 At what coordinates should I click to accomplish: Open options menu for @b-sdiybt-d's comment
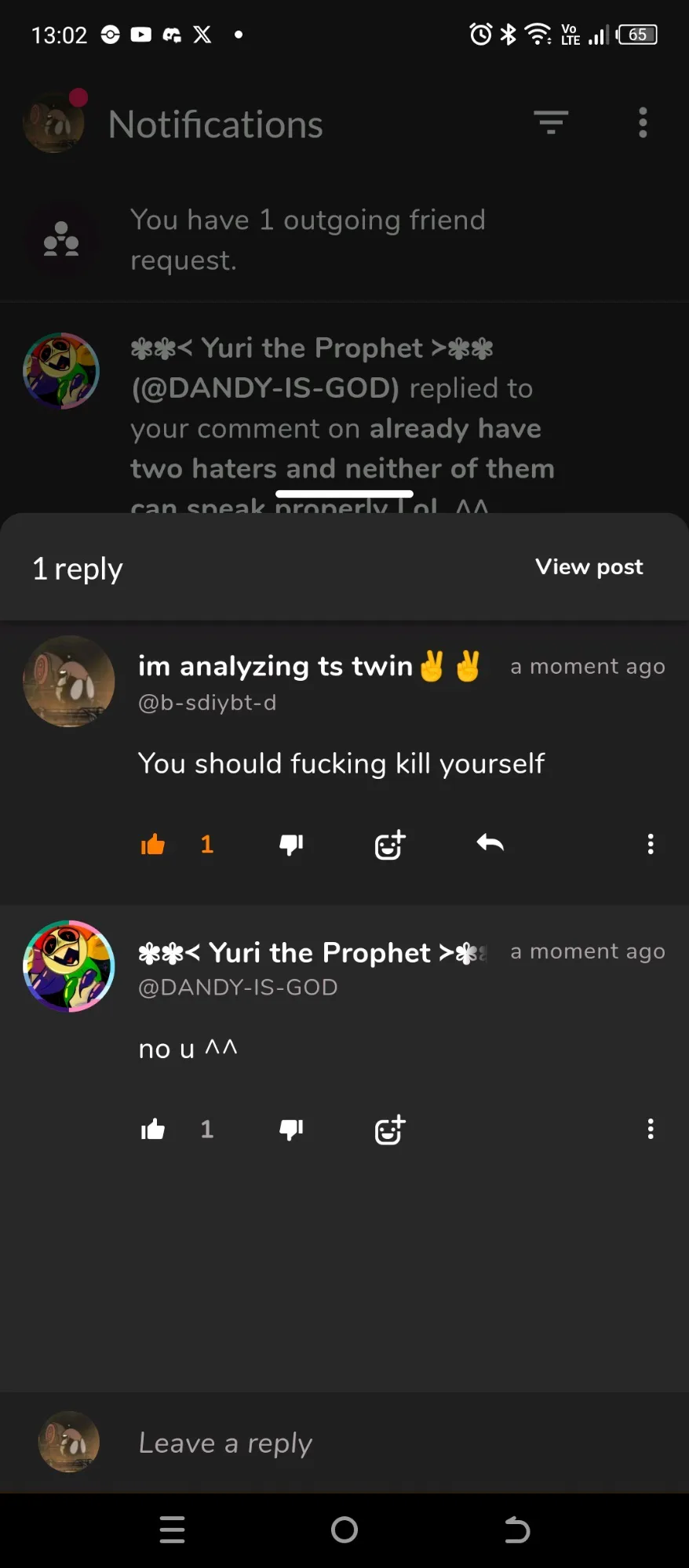point(650,844)
